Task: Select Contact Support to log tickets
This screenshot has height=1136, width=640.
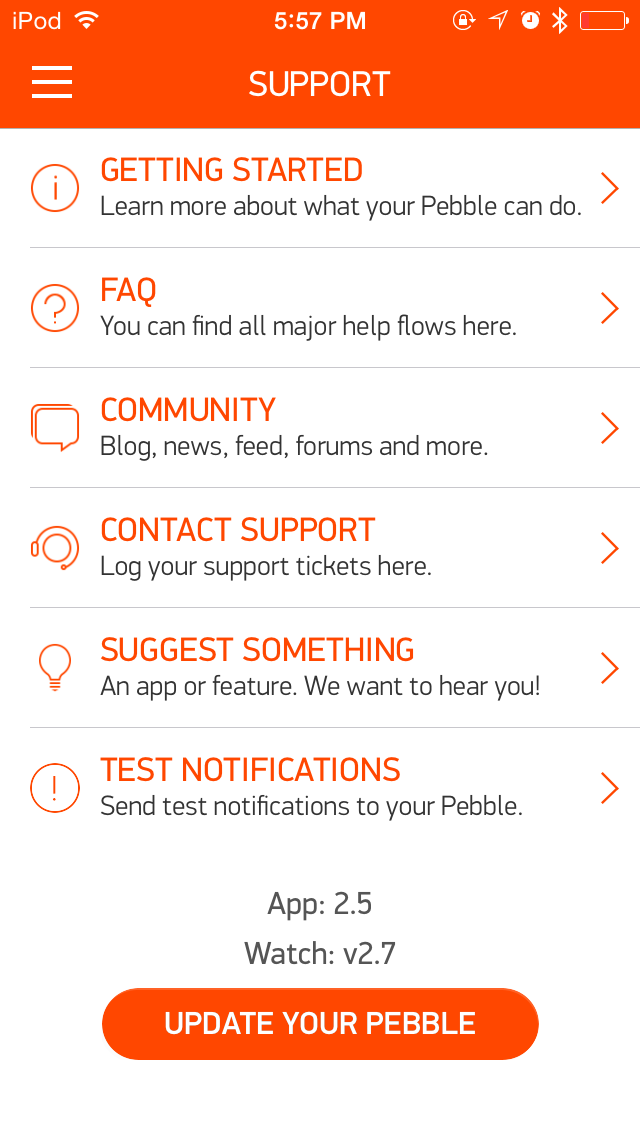Action: 320,548
